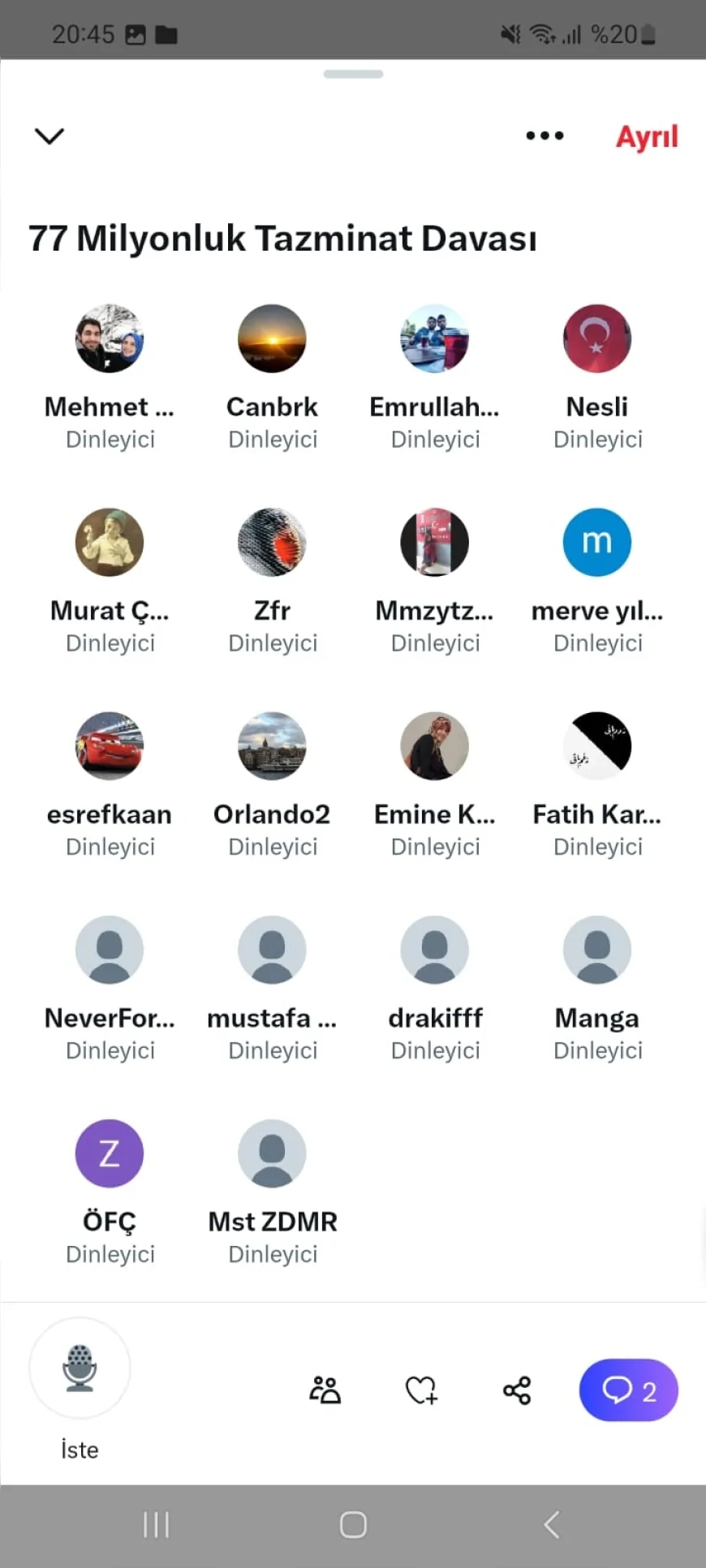View Orlando2's profile

pyautogui.click(x=272, y=746)
